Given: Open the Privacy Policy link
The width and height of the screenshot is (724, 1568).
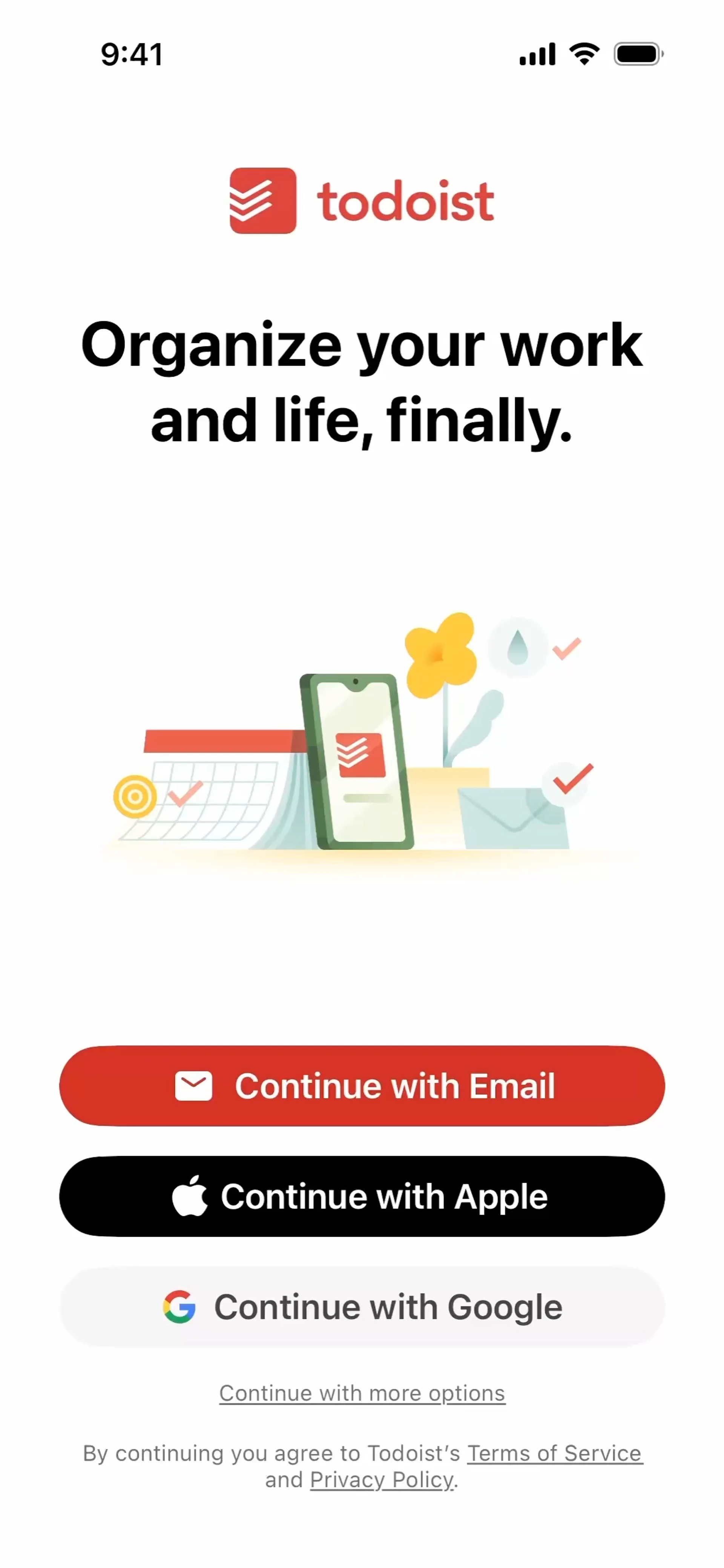Looking at the screenshot, I should click(382, 1480).
